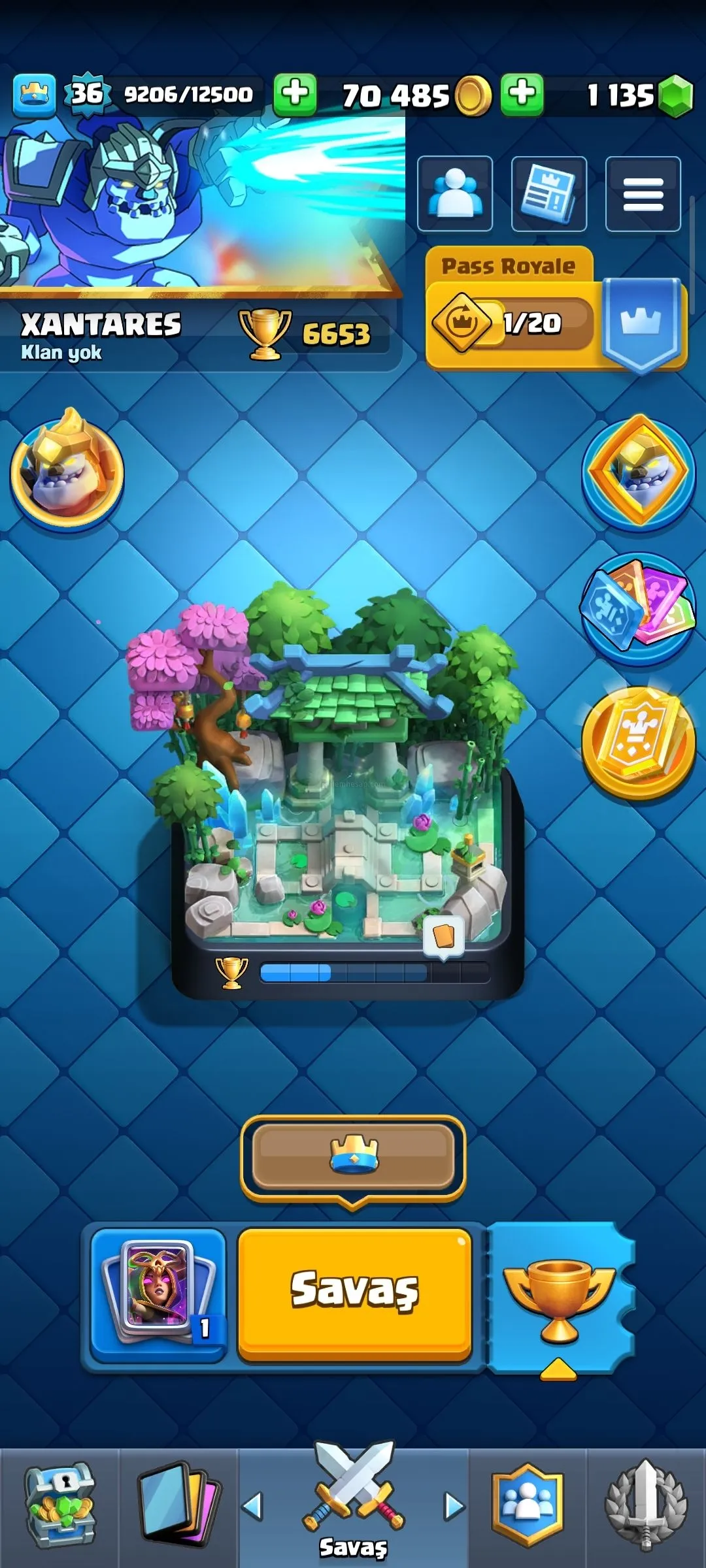Open the goblin diamond offer icon
706x1568 pixels.
coord(638,472)
